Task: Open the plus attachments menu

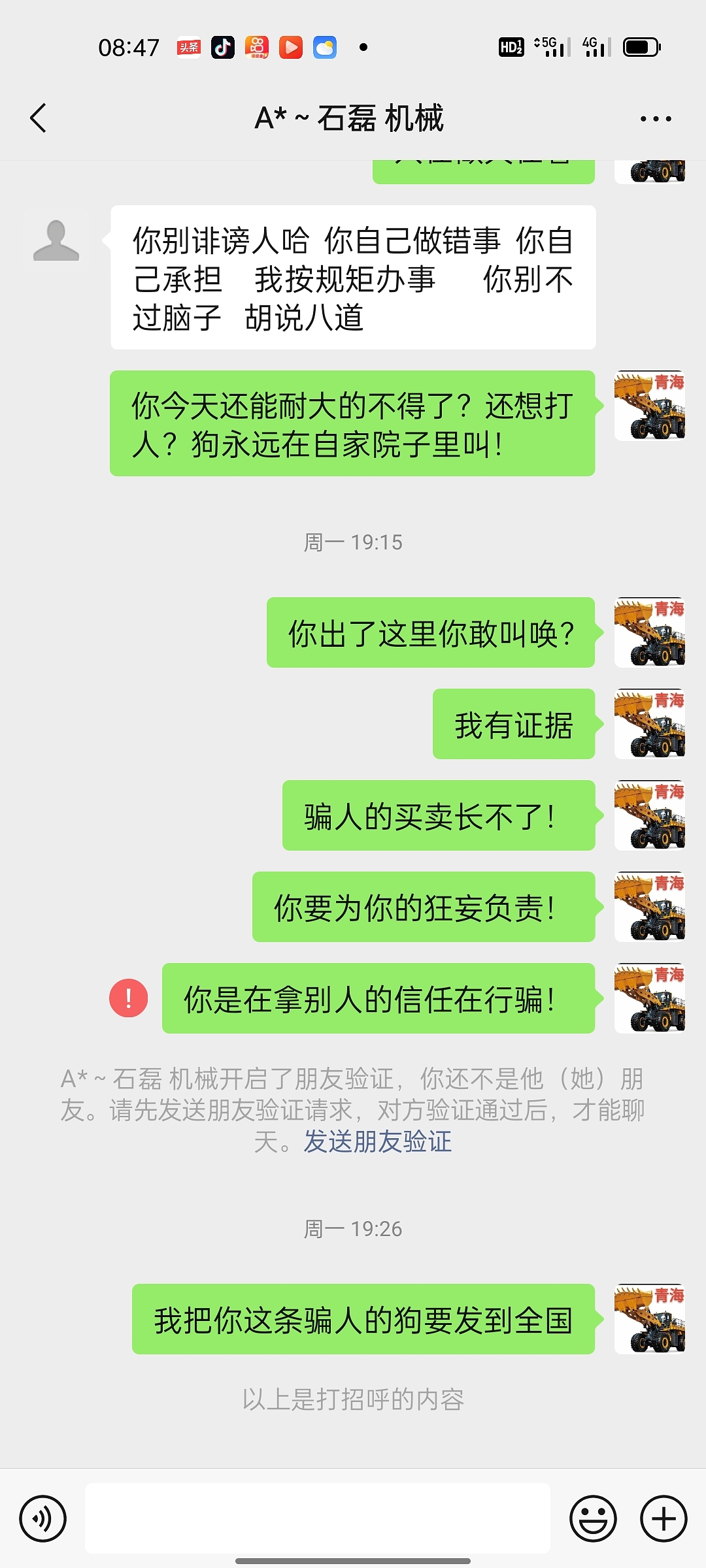Action: coord(664,1518)
